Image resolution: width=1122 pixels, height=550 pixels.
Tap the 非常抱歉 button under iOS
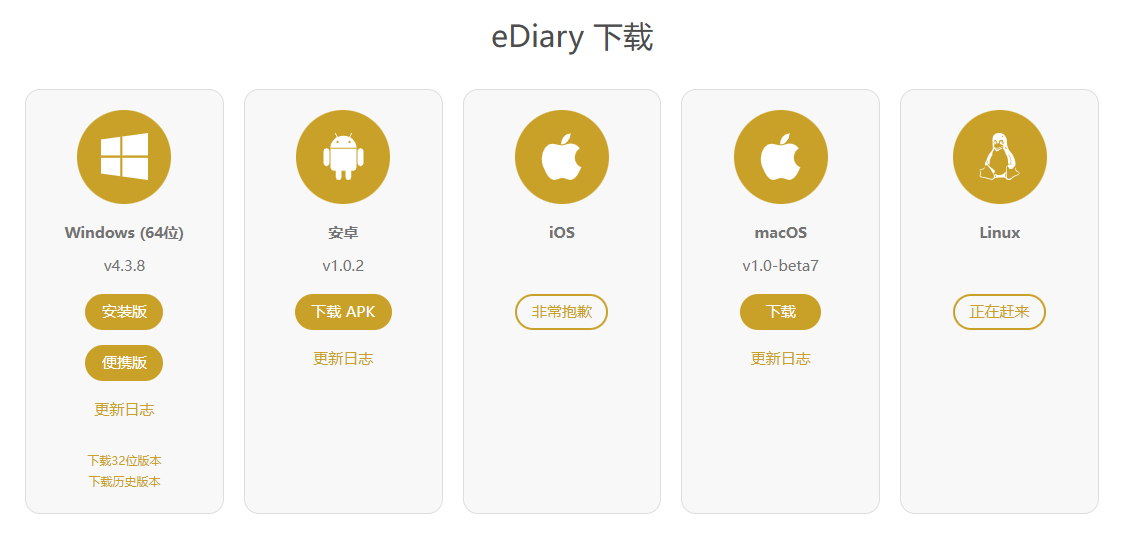[561, 312]
